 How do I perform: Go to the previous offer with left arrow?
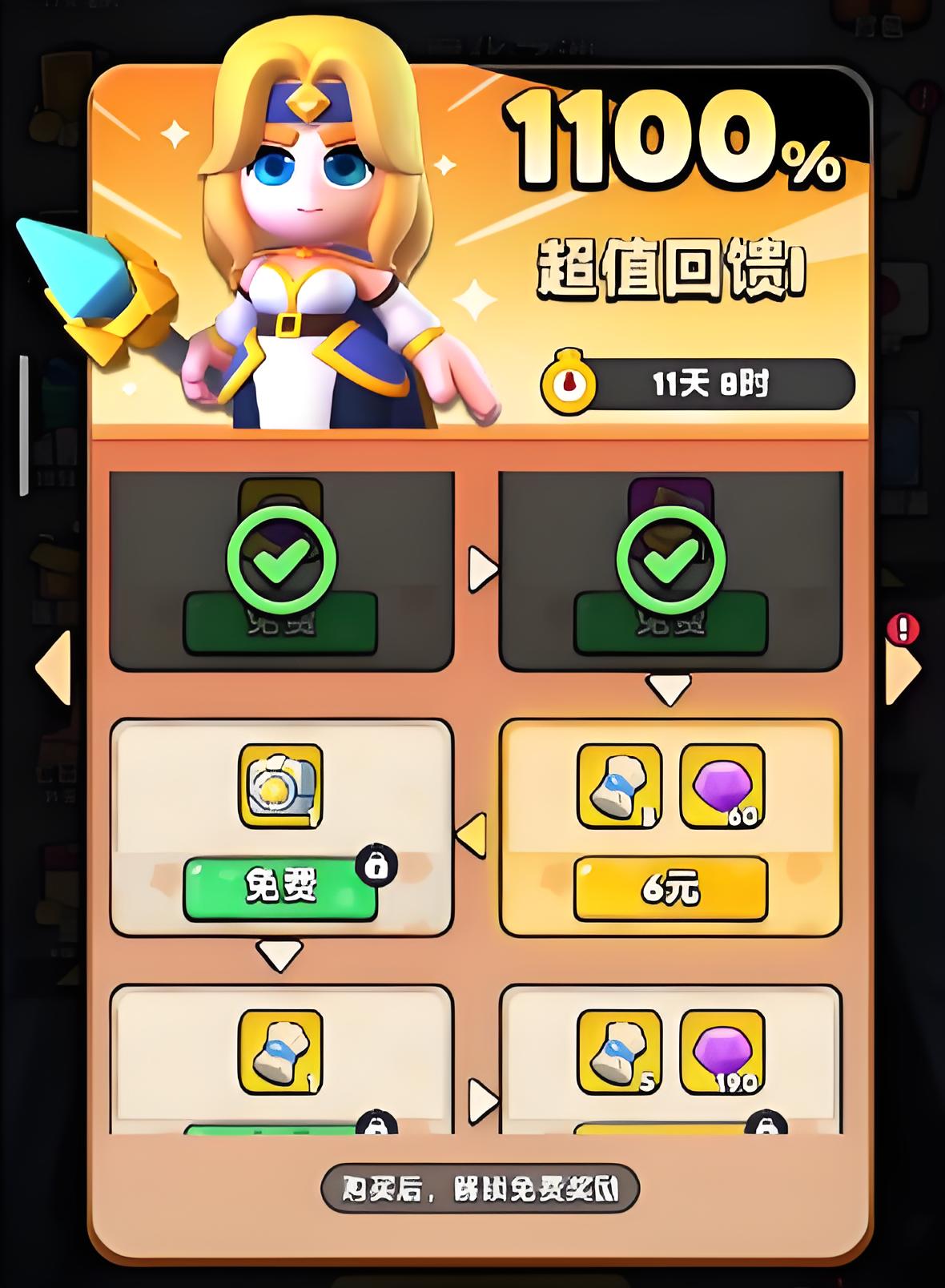coord(54,667)
